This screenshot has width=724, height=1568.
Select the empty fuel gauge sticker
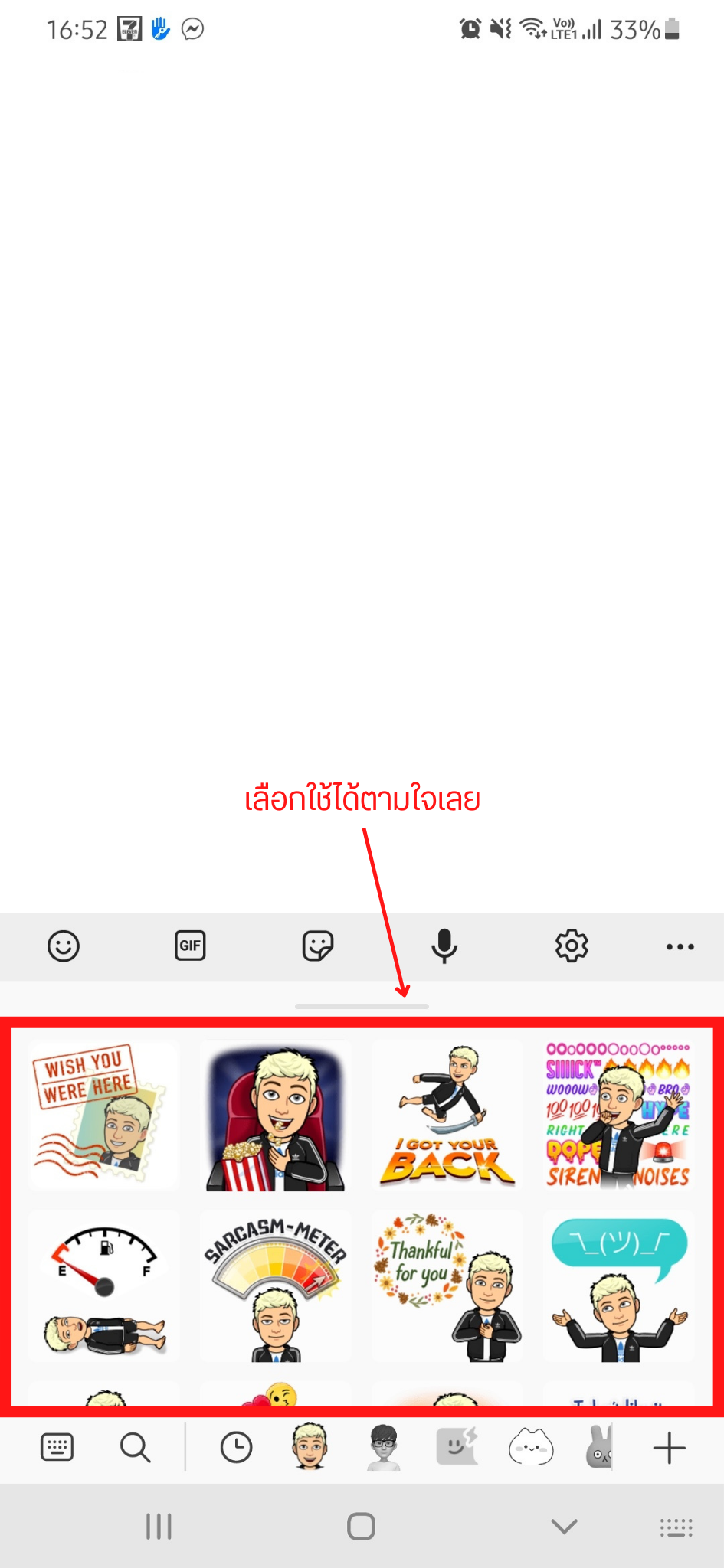(x=104, y=1286)
